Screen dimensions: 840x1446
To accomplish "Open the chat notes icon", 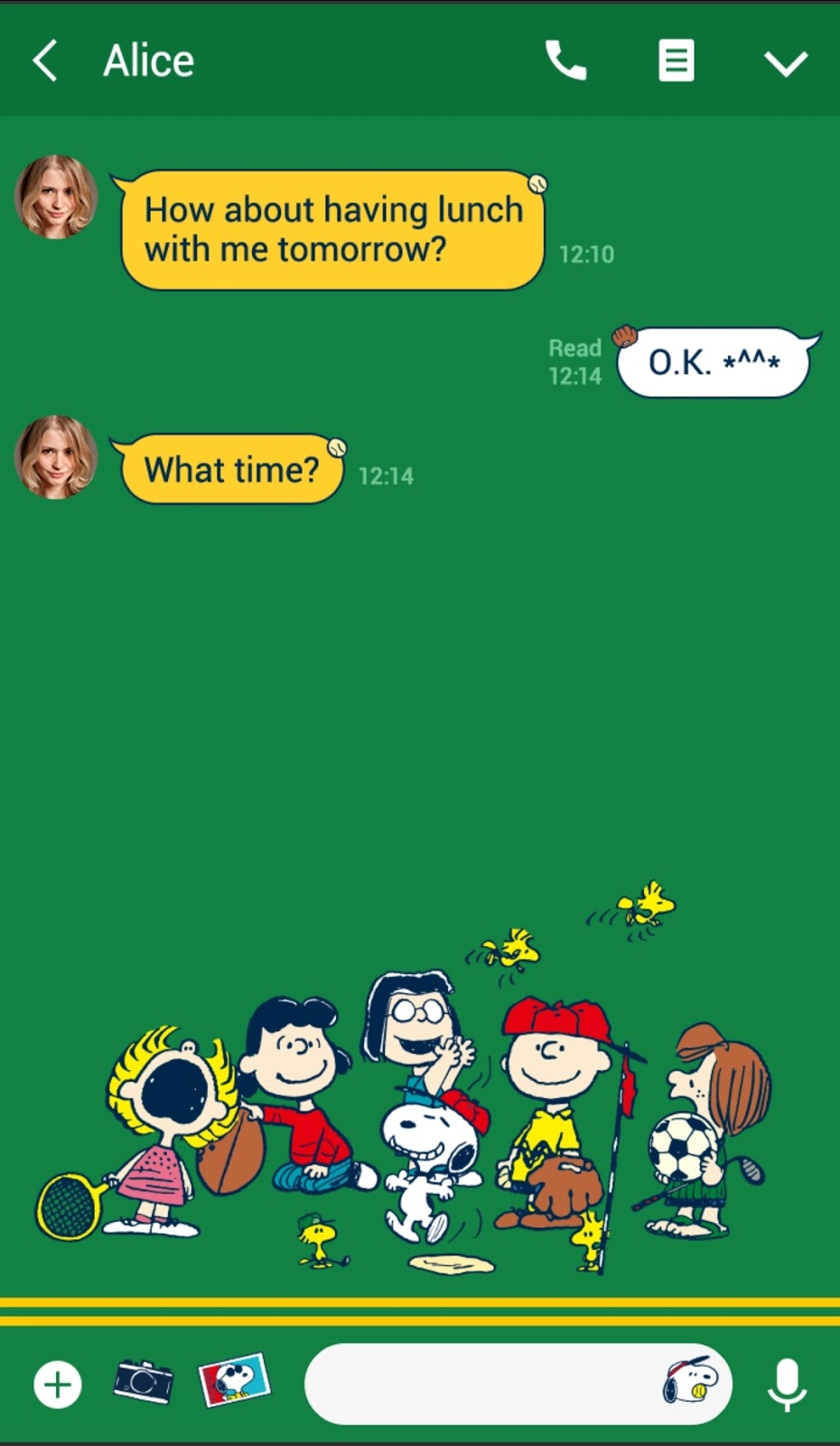I will pos(676,61).
